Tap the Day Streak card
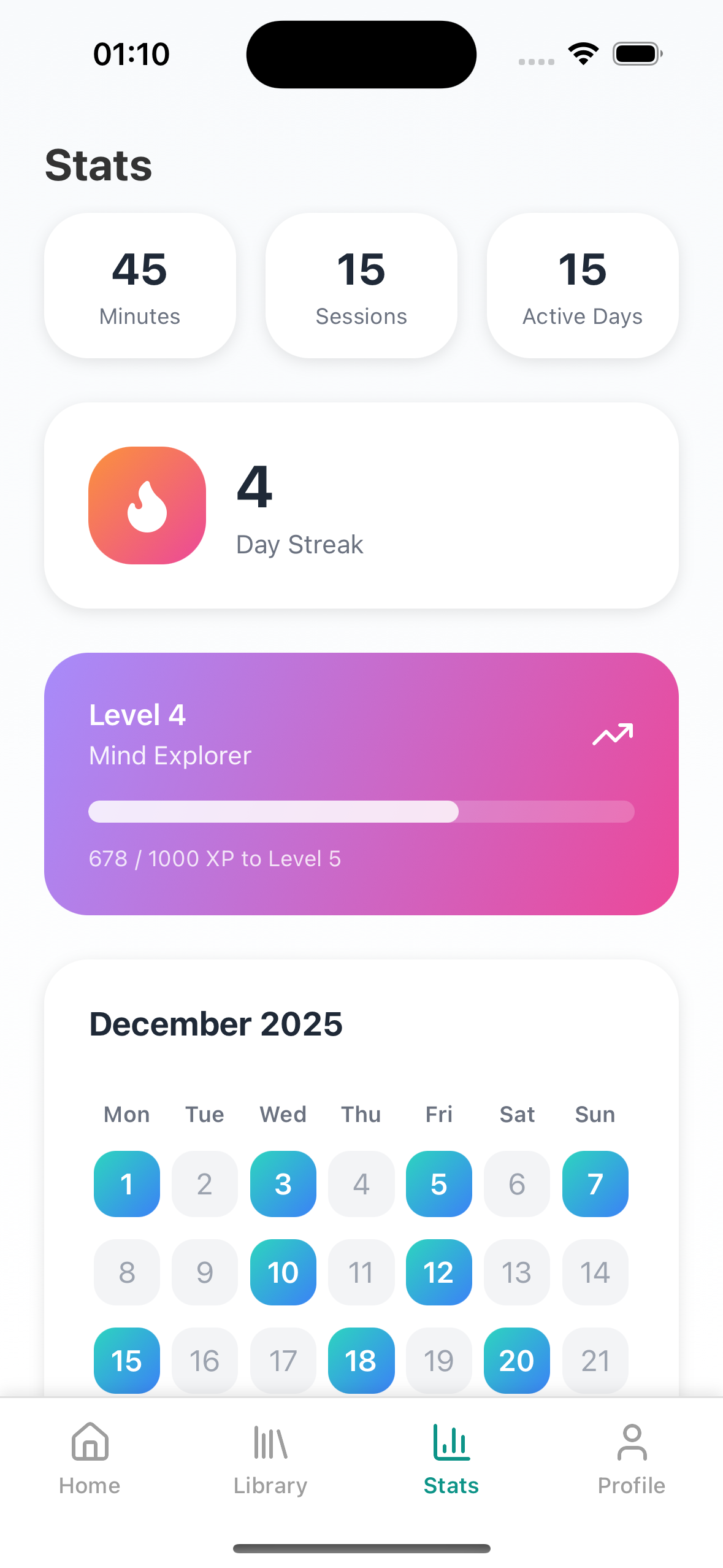 pos(361,505)
